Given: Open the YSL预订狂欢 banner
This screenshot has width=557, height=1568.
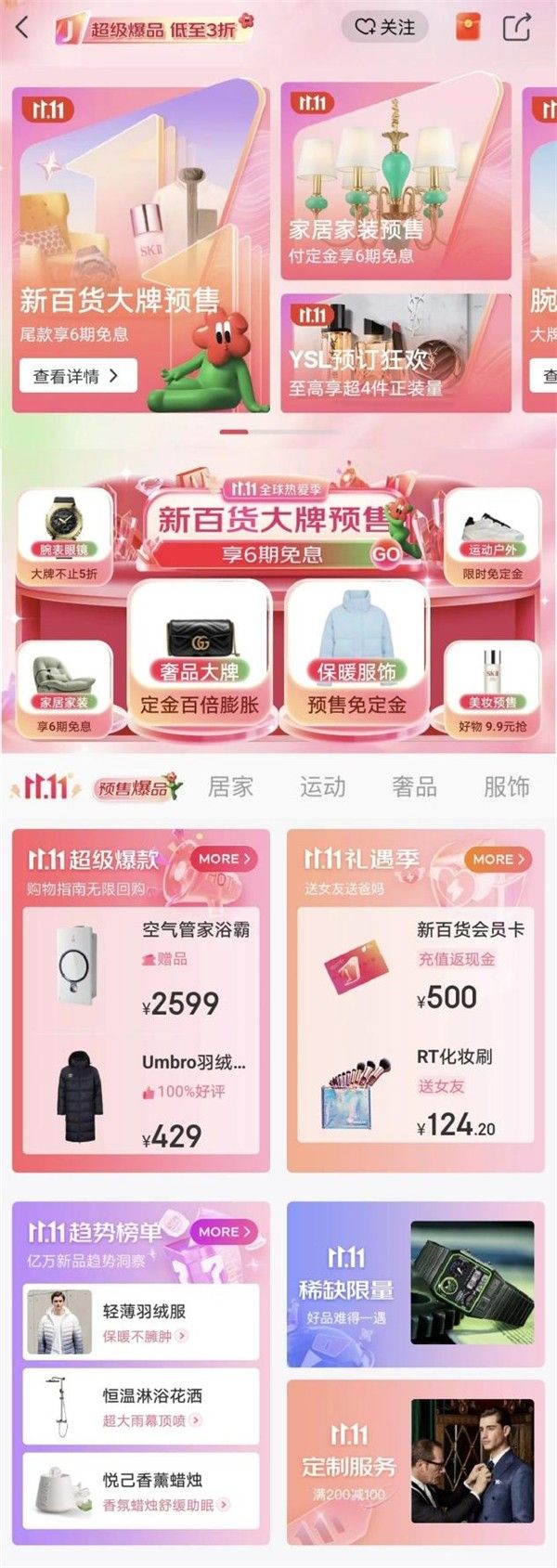Looking at the screenshot, I should (x=395, y=353).
